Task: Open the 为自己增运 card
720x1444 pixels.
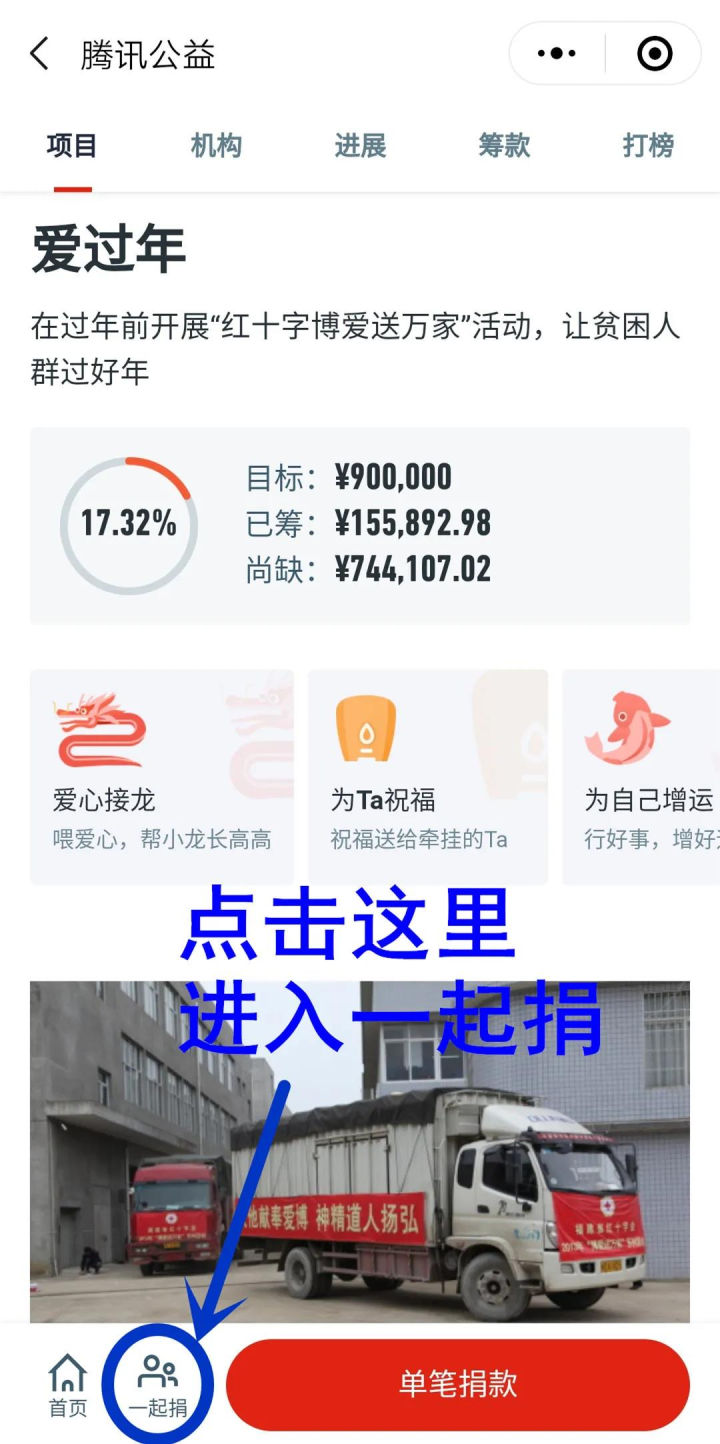Action: point(645,777)
